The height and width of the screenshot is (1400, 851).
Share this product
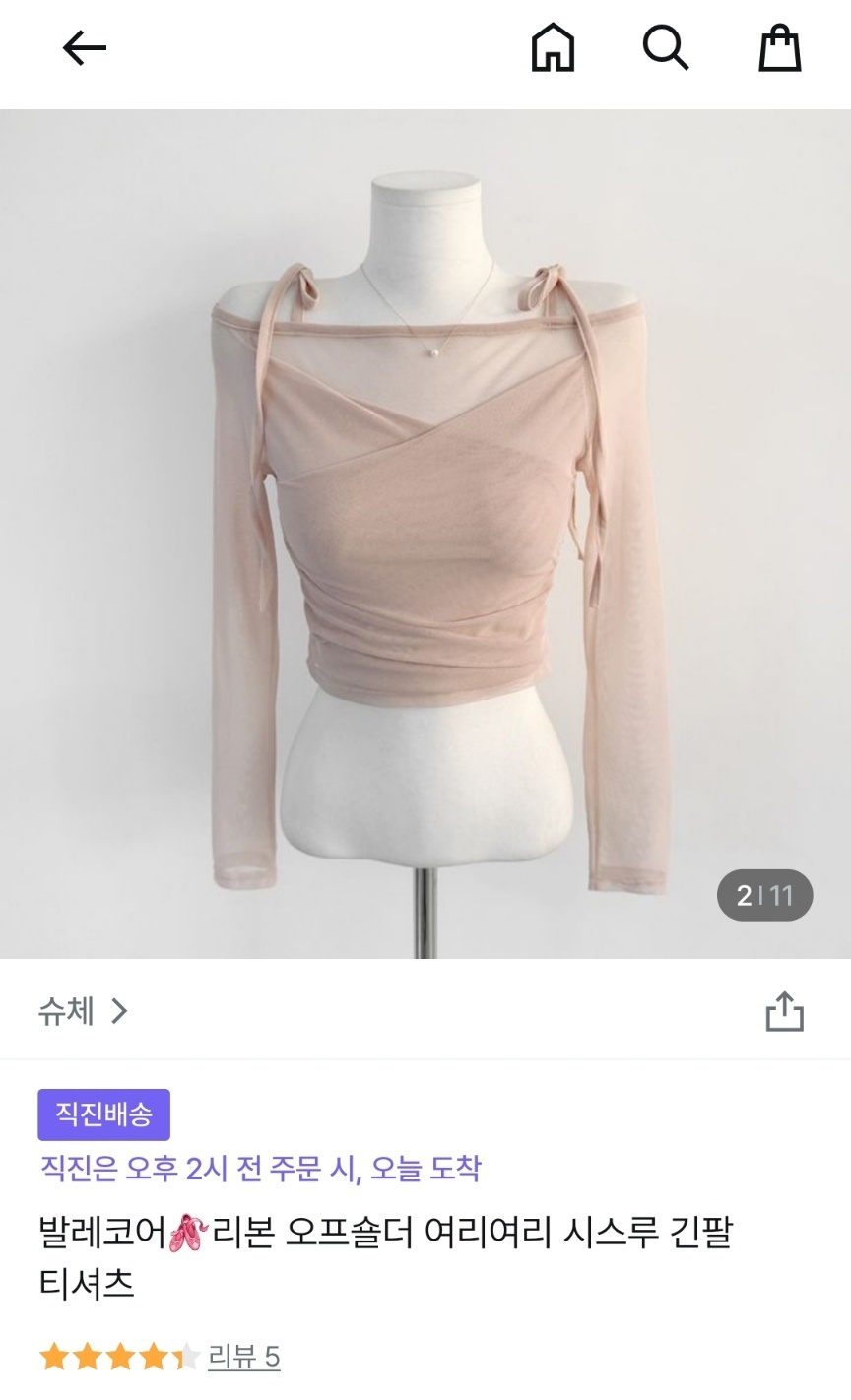784,1012
